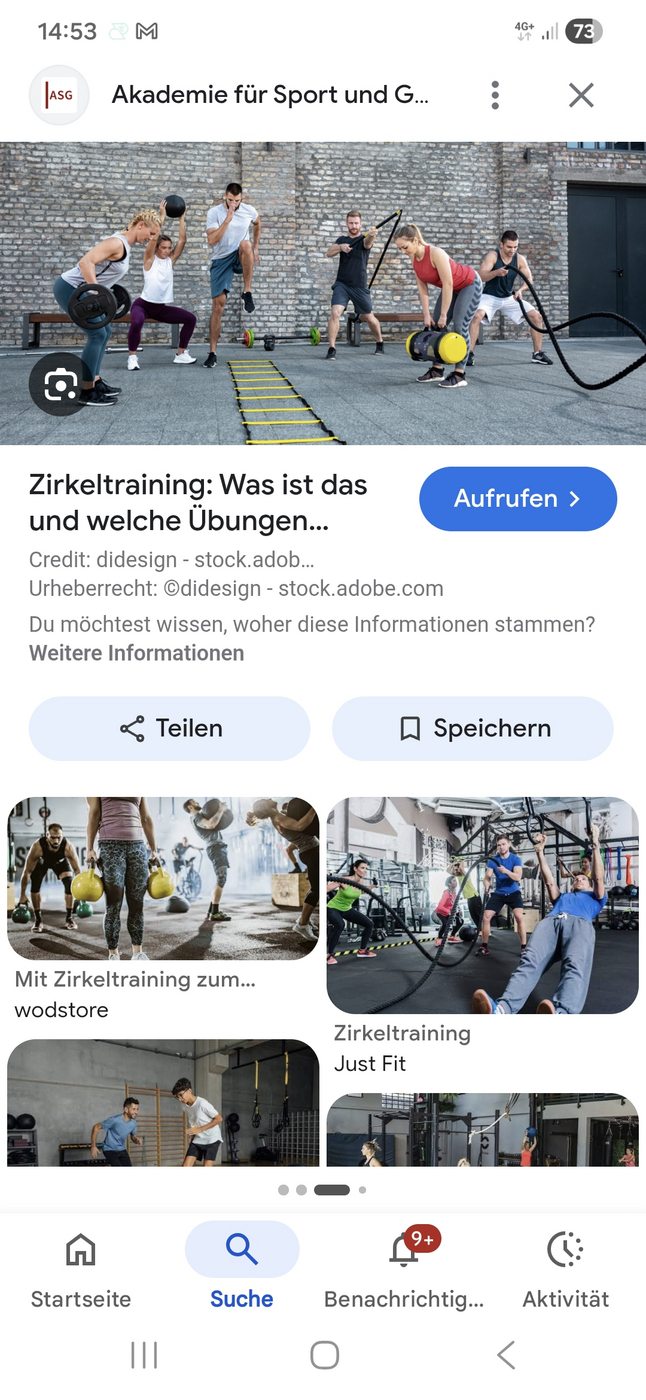Open the Benachrichtigungen tab
This screenshot has height=1400, width=646.
[404, 1268]
